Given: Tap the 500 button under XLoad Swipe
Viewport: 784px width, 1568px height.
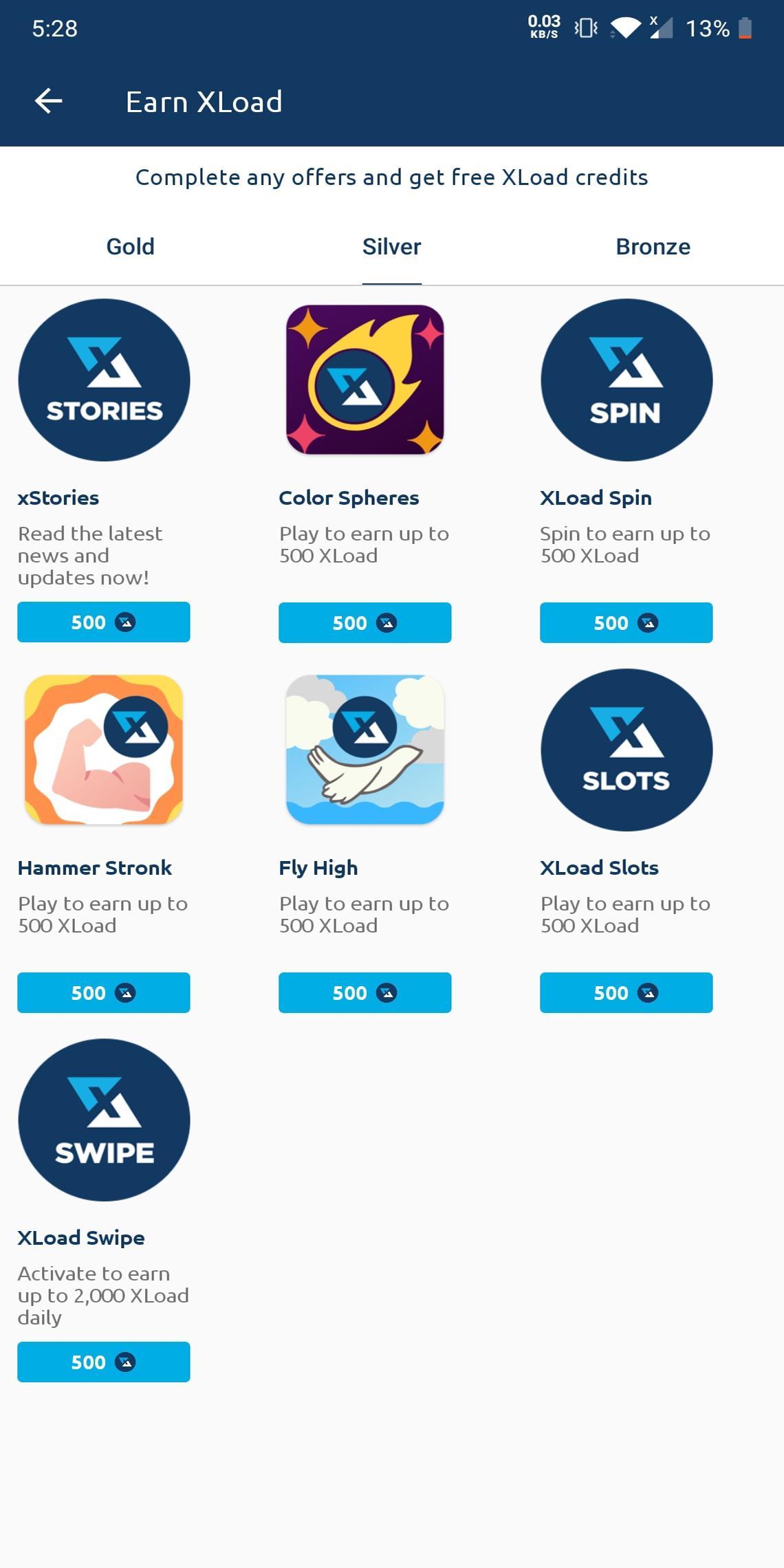Looking at the screenshot, I should [104, 1362].
